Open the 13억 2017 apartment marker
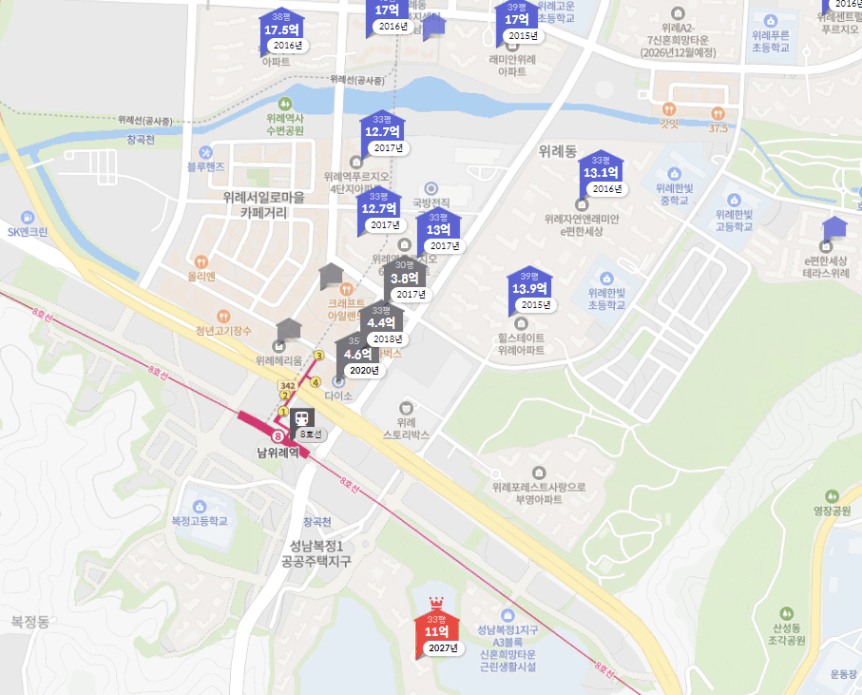Viewport: 862px width, 695px height. [438, 229]
